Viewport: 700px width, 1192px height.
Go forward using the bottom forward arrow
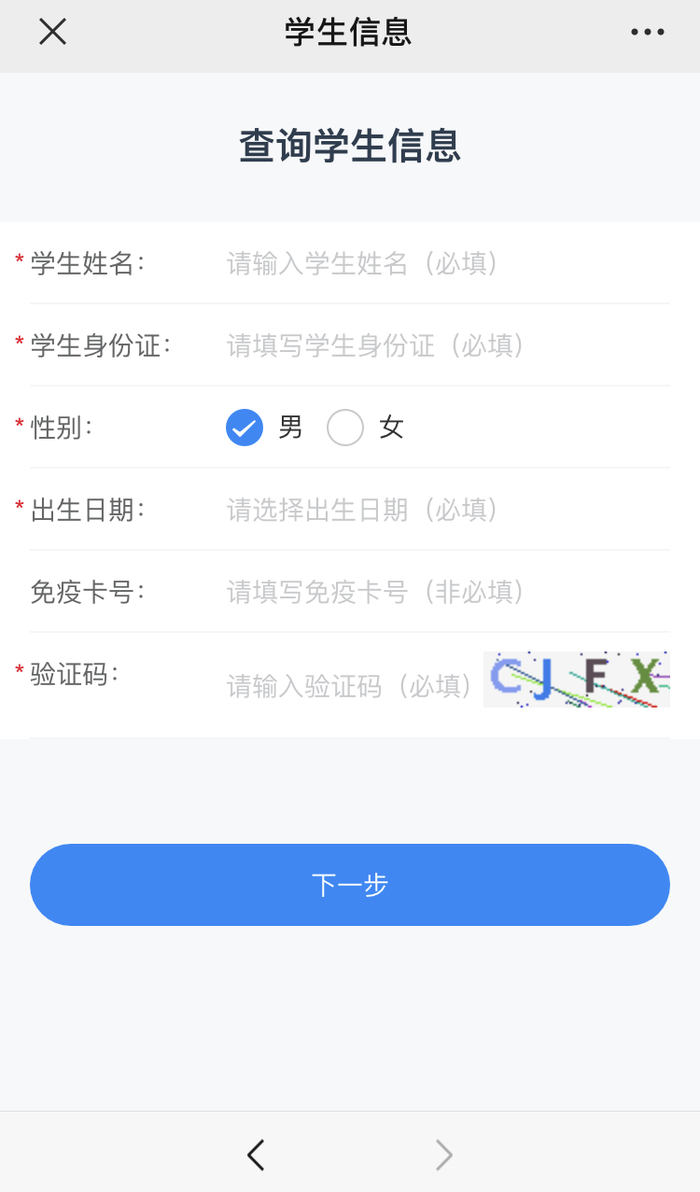click(x=444, y=1155)
